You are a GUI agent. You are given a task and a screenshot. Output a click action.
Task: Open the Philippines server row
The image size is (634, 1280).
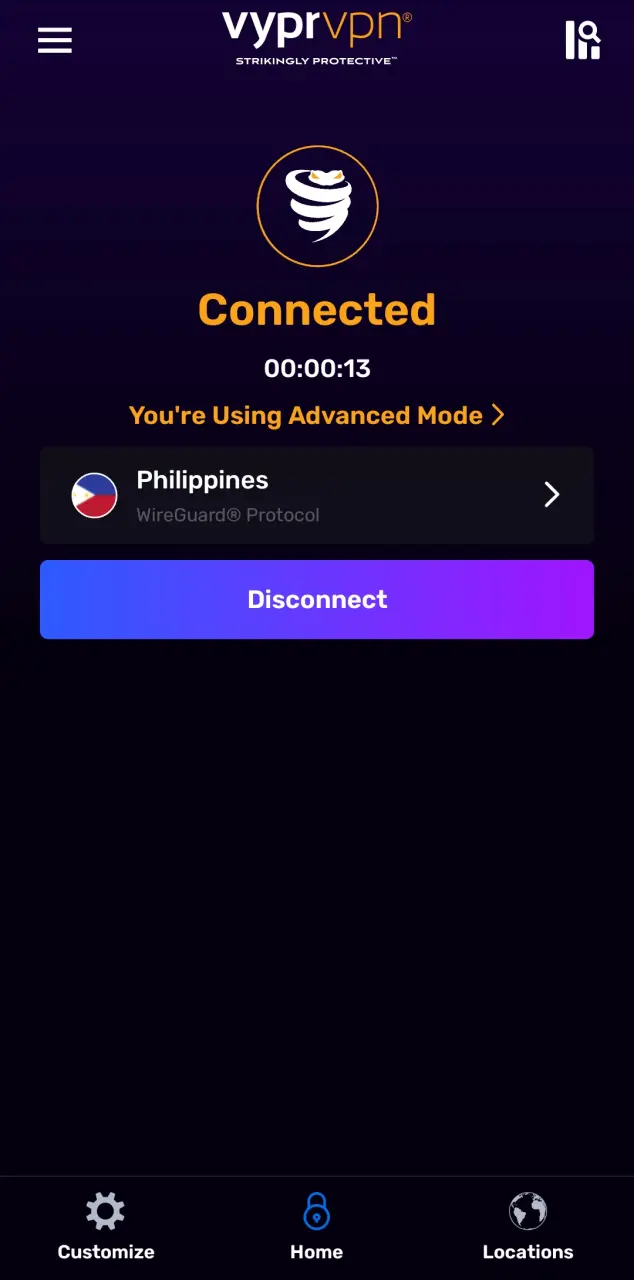317,495
